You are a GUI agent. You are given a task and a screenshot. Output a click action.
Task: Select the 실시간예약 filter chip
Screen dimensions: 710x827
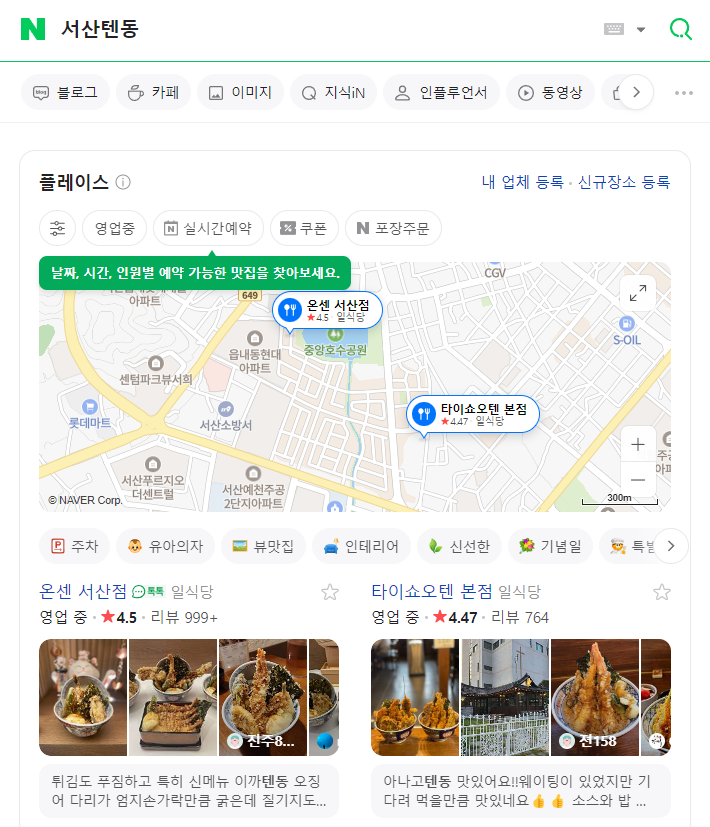(208, 228)
